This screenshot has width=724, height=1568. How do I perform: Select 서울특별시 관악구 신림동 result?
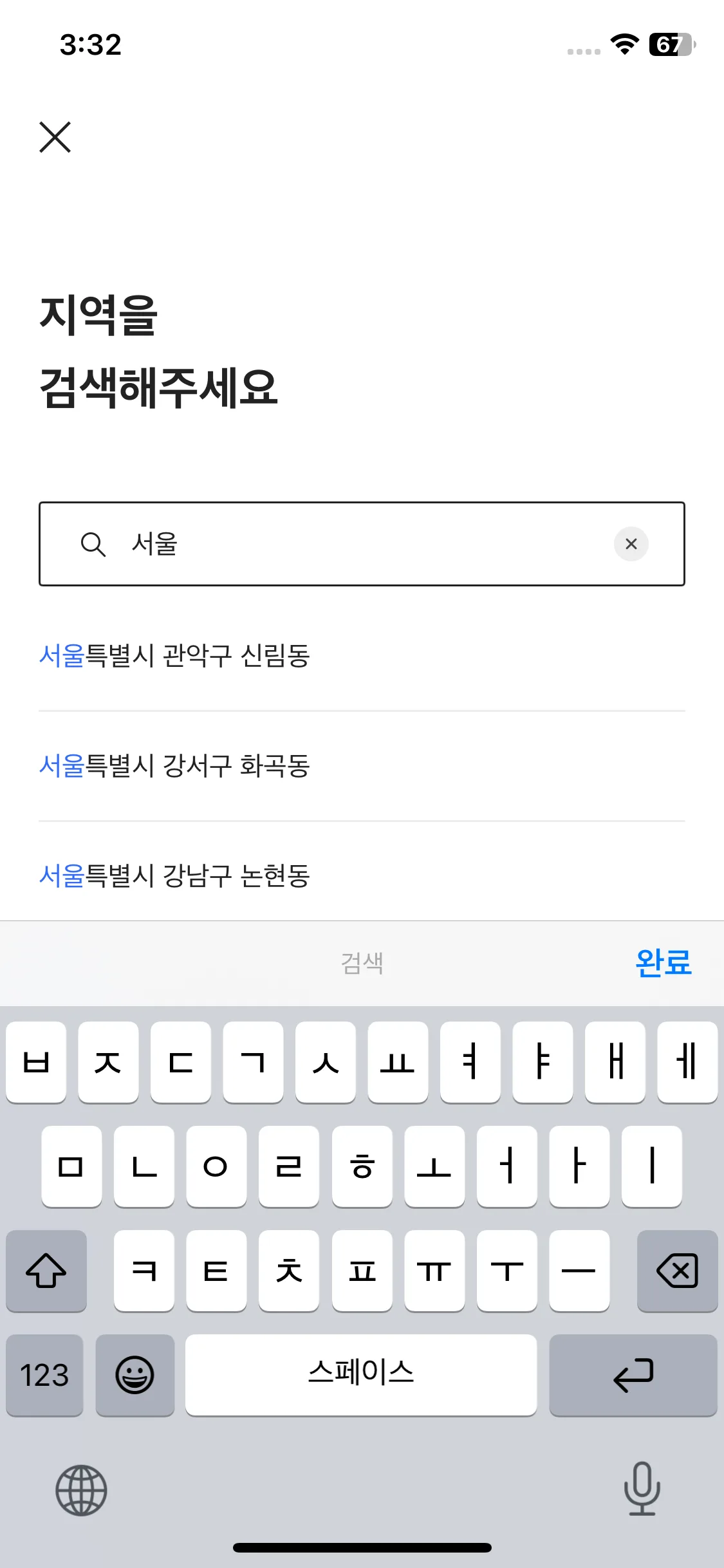tap(176, 654)
